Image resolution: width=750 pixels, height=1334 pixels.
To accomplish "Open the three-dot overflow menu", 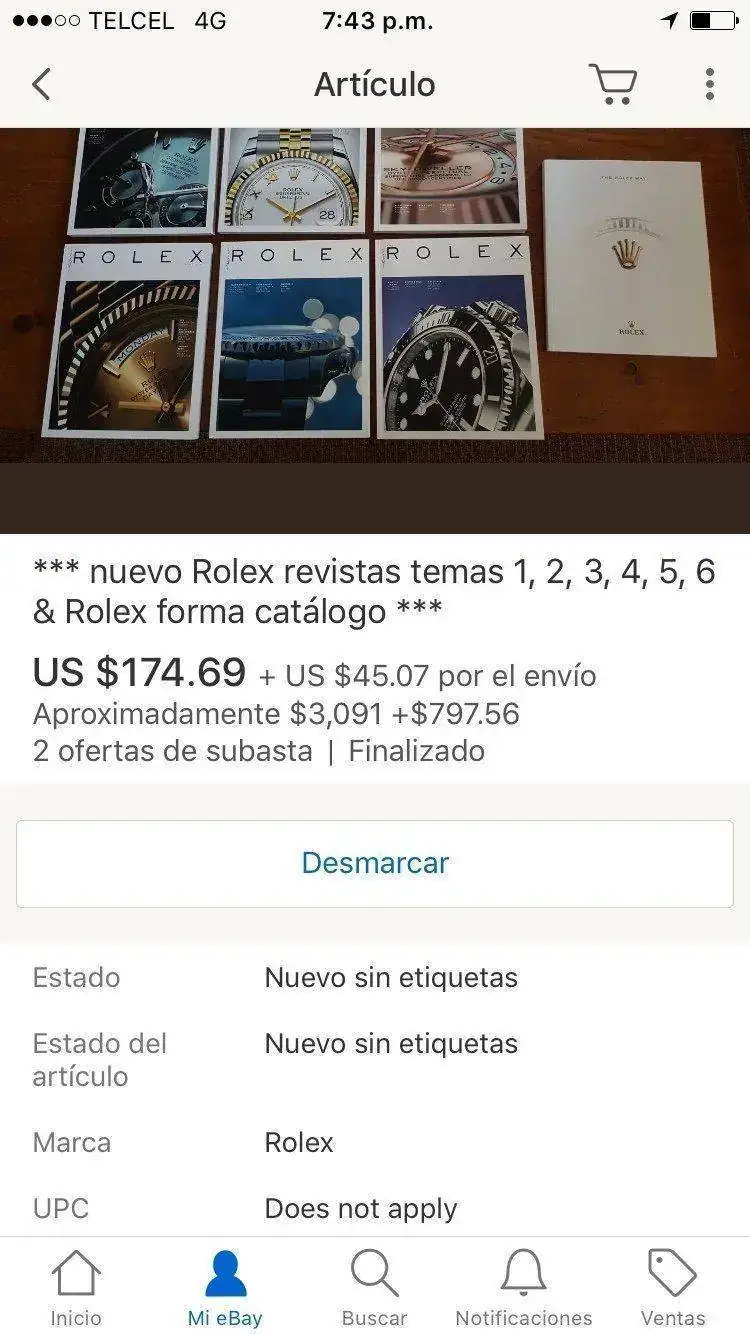I will click(709, 84).
